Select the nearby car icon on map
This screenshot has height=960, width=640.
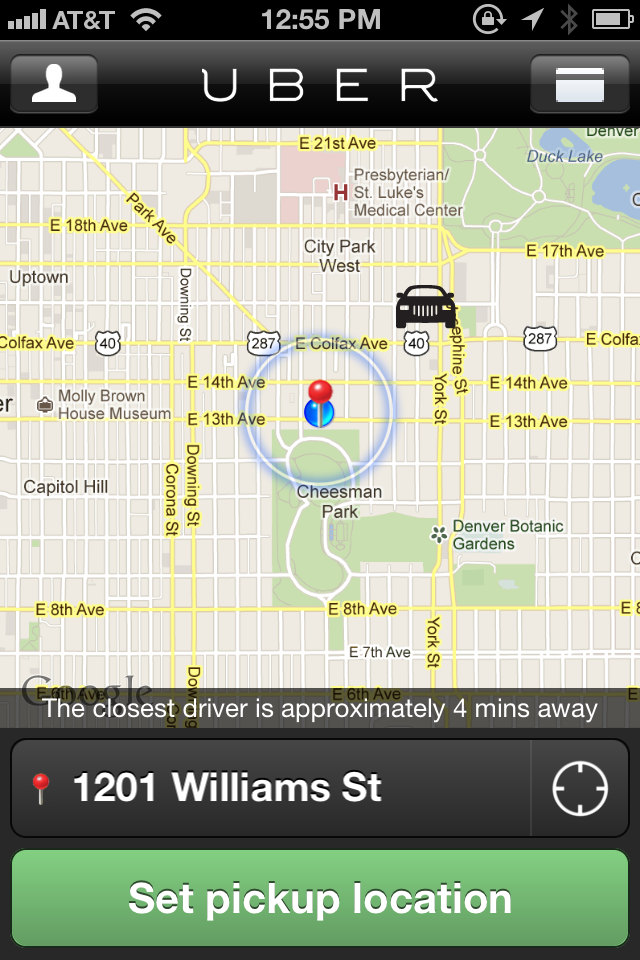coord(426,307)
